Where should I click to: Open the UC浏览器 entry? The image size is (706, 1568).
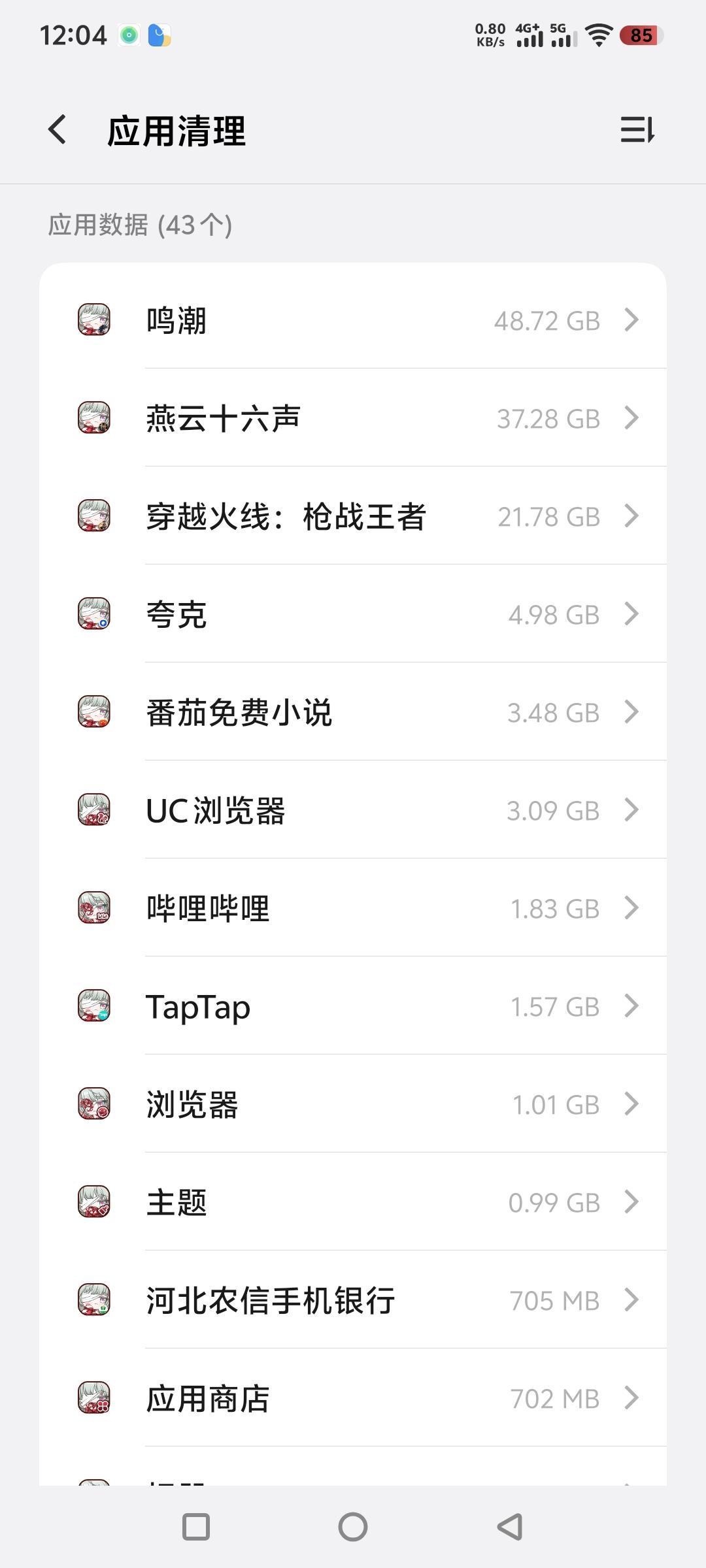353,810
